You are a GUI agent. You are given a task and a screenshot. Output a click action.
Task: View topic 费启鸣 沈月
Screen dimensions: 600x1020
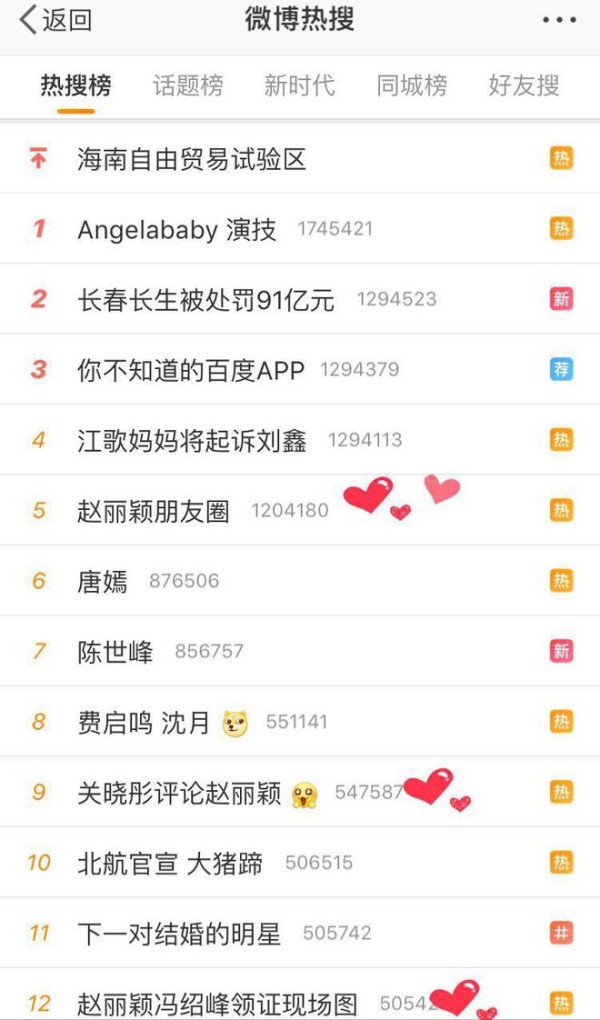point(143,723)
